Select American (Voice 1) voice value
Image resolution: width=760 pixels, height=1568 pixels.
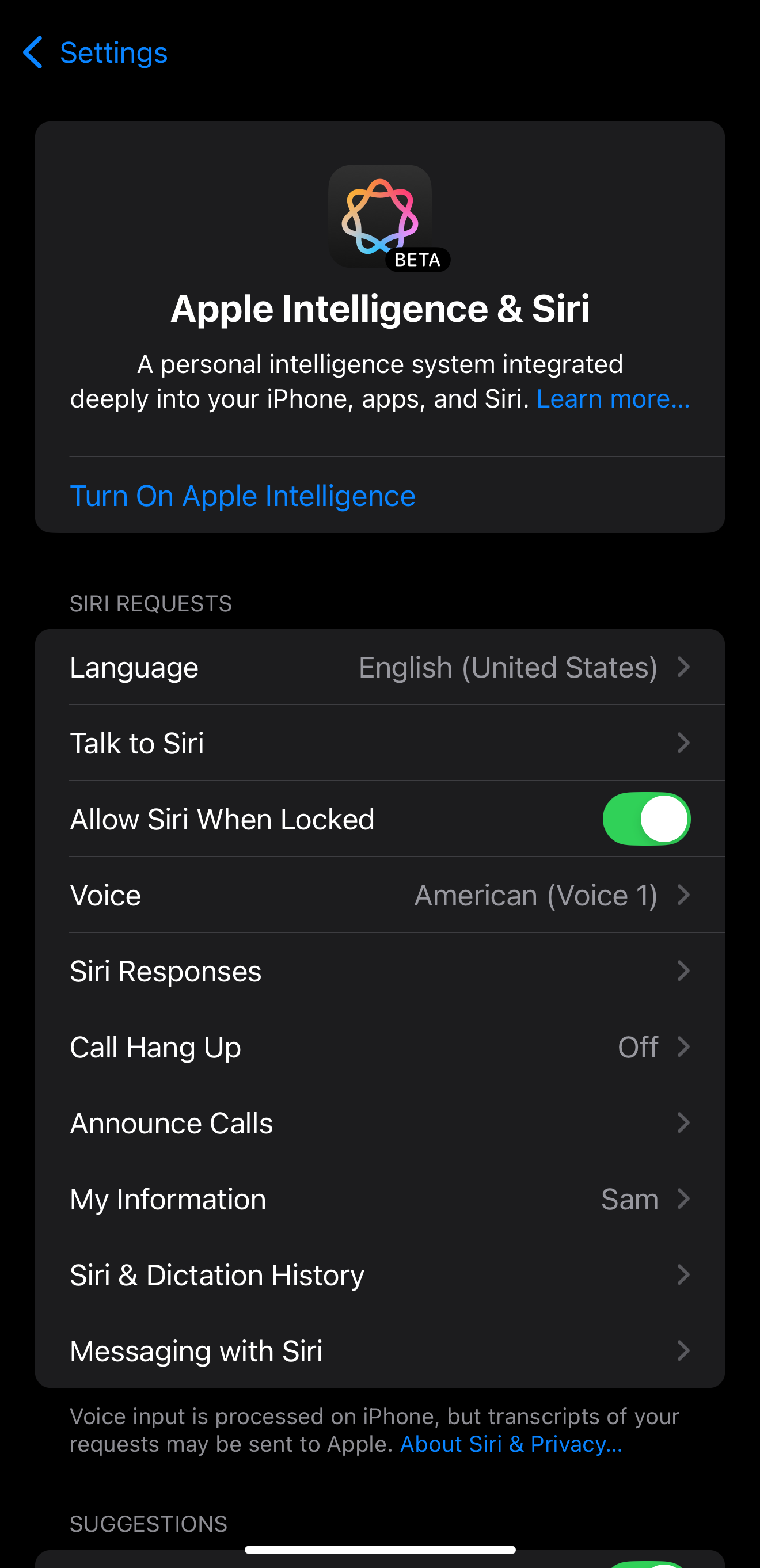coord(536,895)
